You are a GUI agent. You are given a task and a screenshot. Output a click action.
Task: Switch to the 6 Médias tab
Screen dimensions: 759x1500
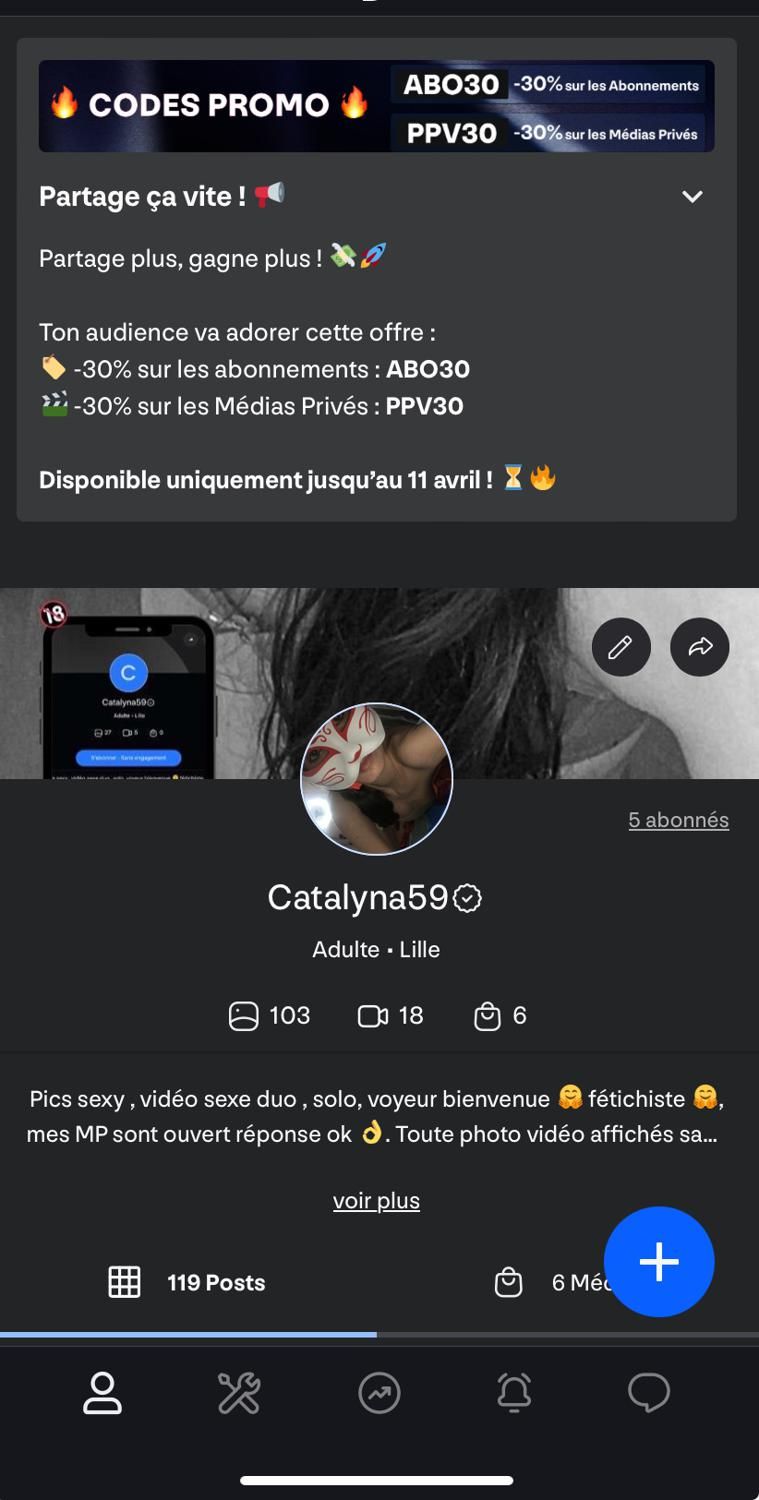552,1282
